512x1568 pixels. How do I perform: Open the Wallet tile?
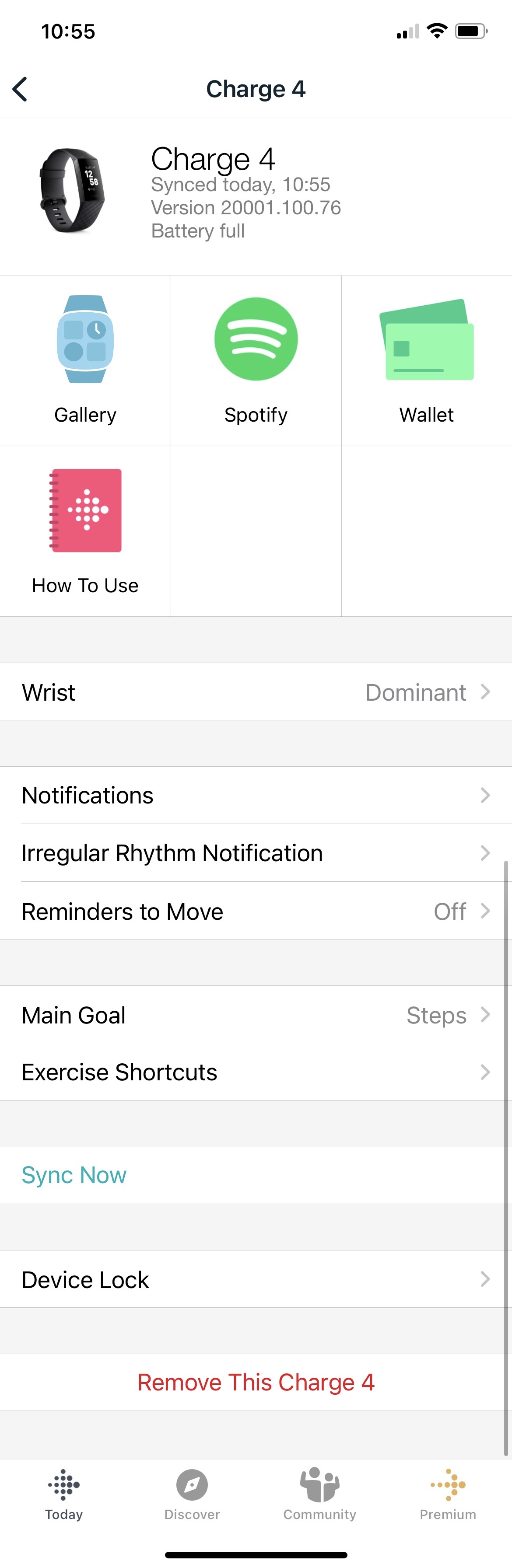coord(426,360)
